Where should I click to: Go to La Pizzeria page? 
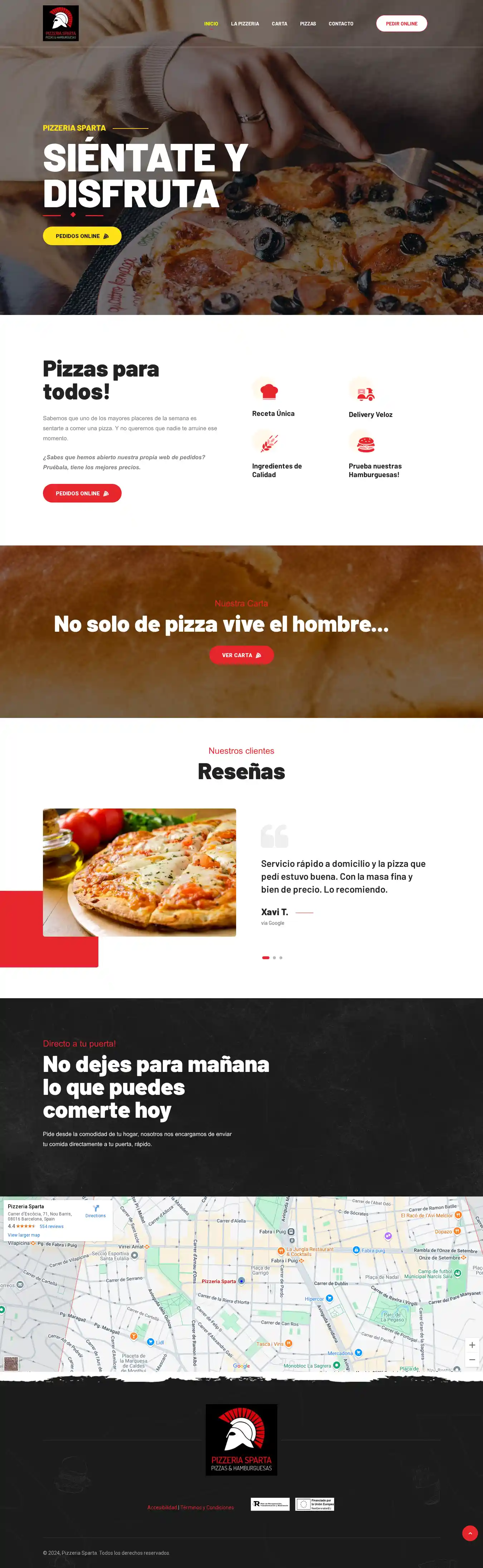coord(245,24)
